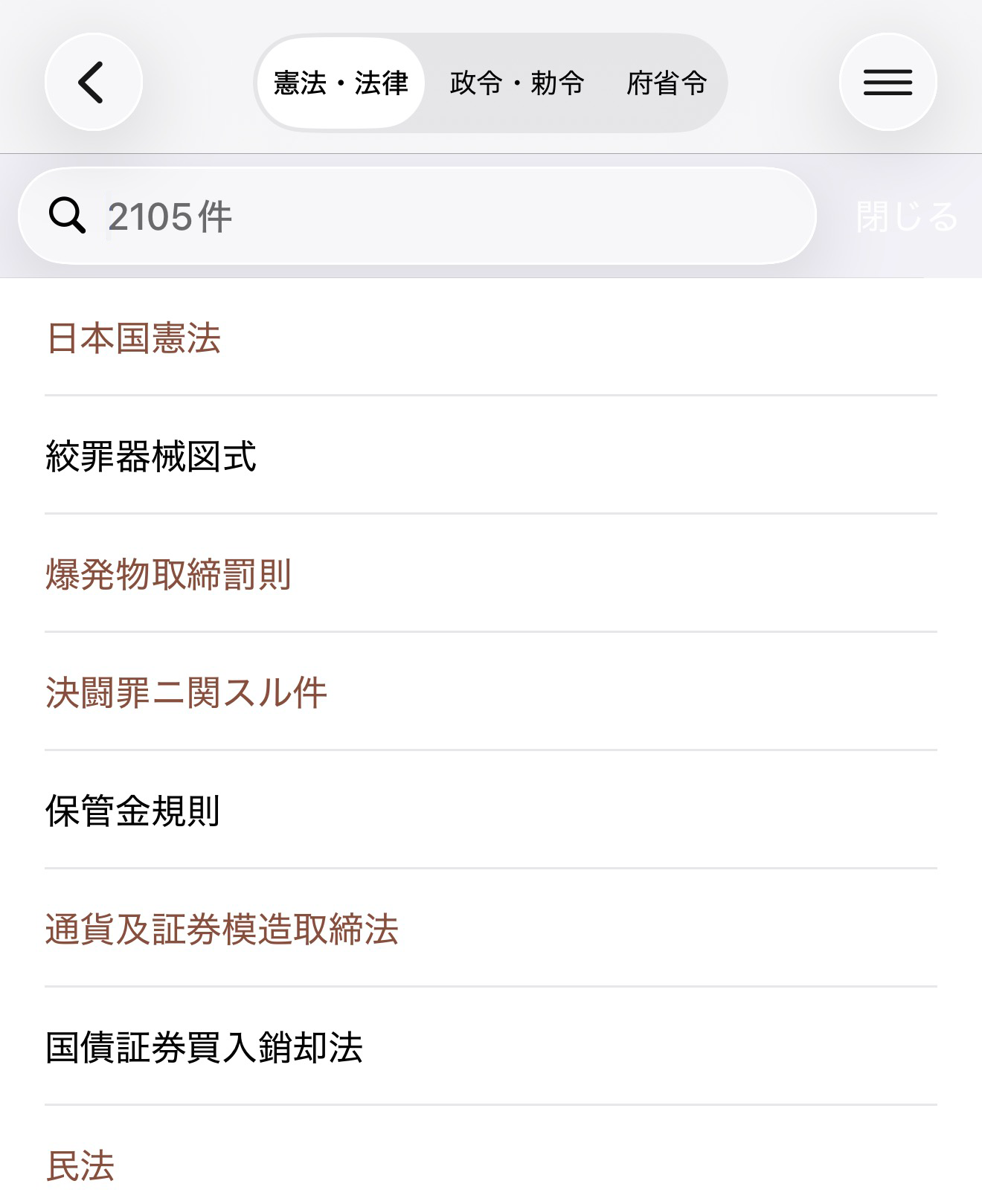982x1204 pixels.
Task: Switch to the 政令・勅令 tab
Action: pos(517,83)
